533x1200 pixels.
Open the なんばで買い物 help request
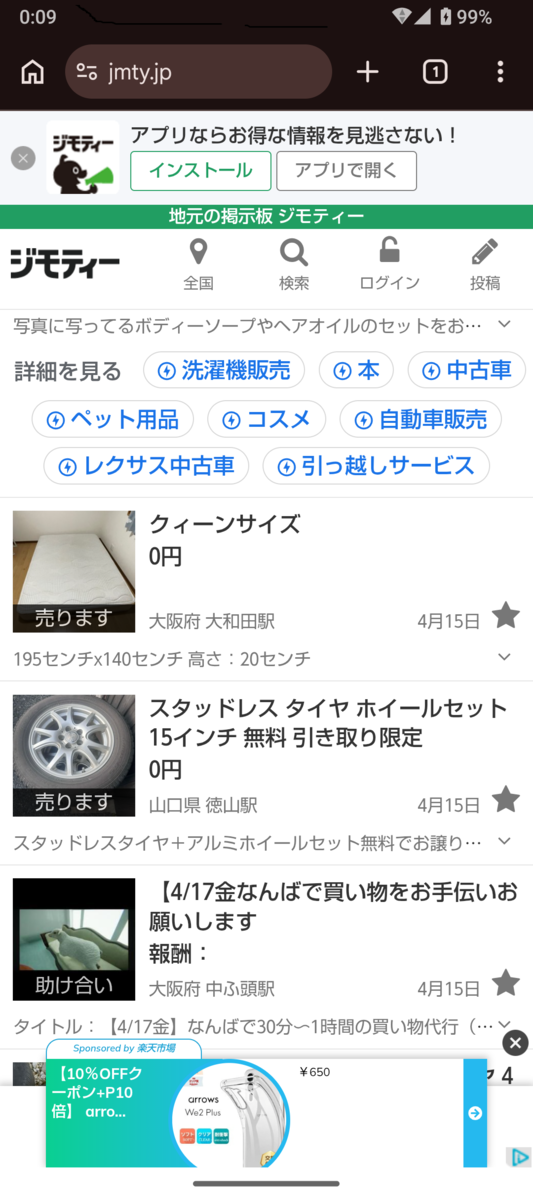(266, 940)
